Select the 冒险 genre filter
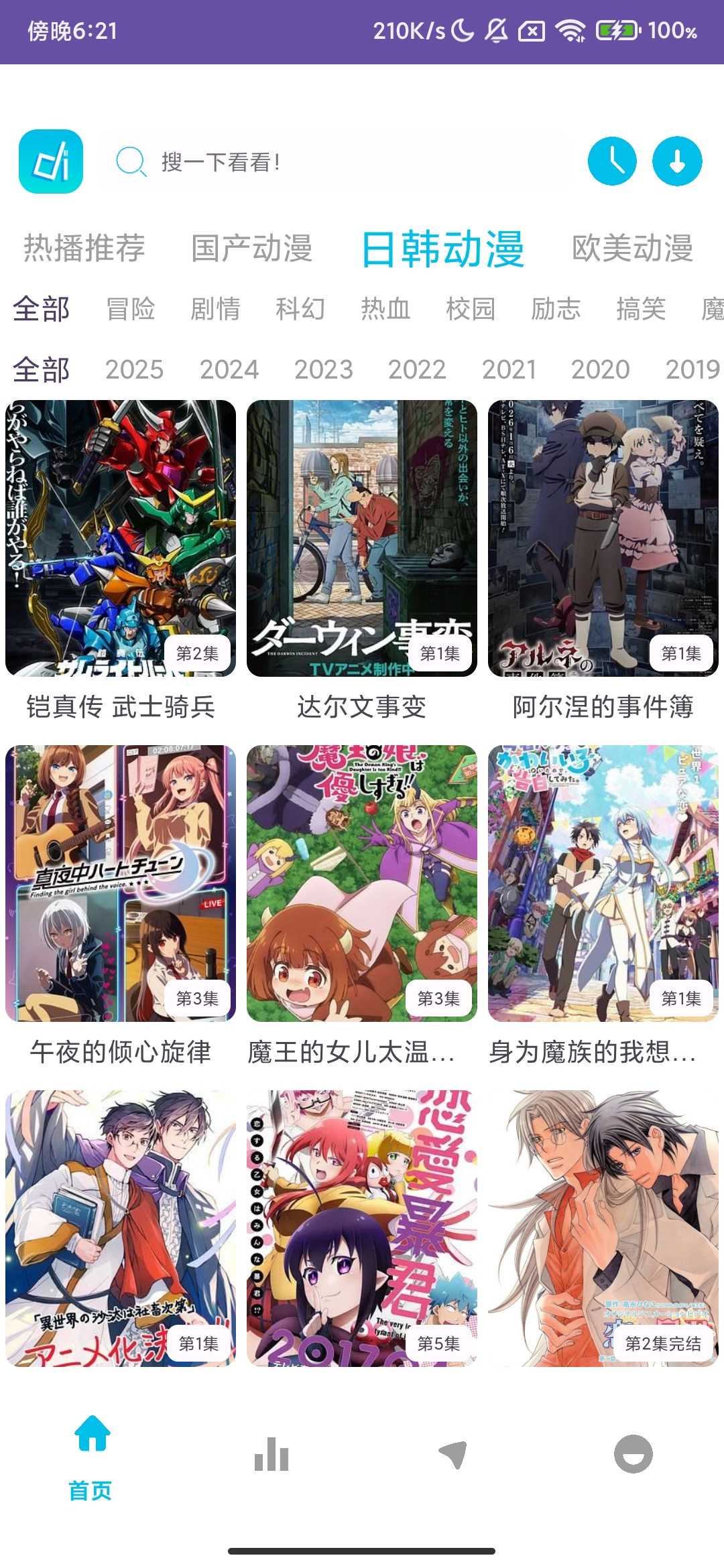This screenshot has height=1568, width=724. click(x=130, y=309)
